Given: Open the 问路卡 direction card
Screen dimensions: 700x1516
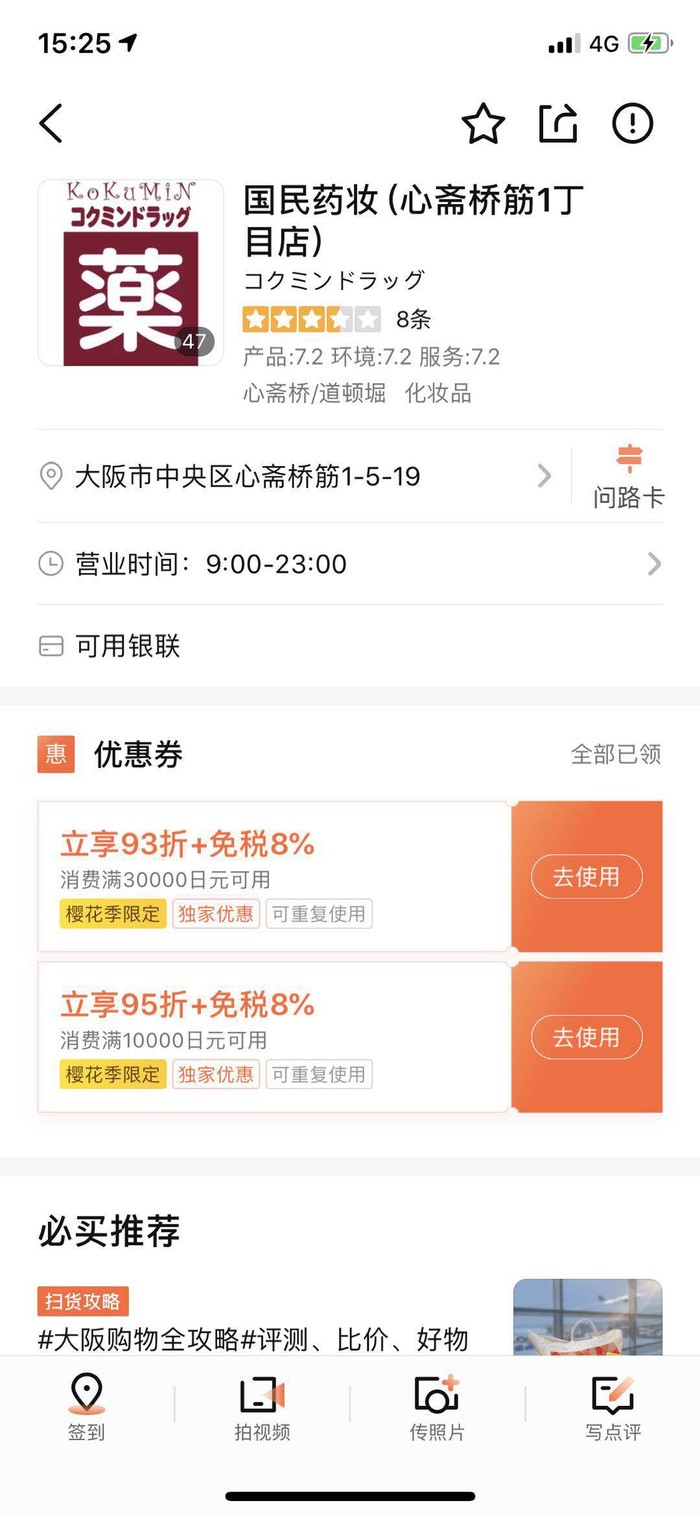Looking at the screenshot, I should (x=627, y=478).
